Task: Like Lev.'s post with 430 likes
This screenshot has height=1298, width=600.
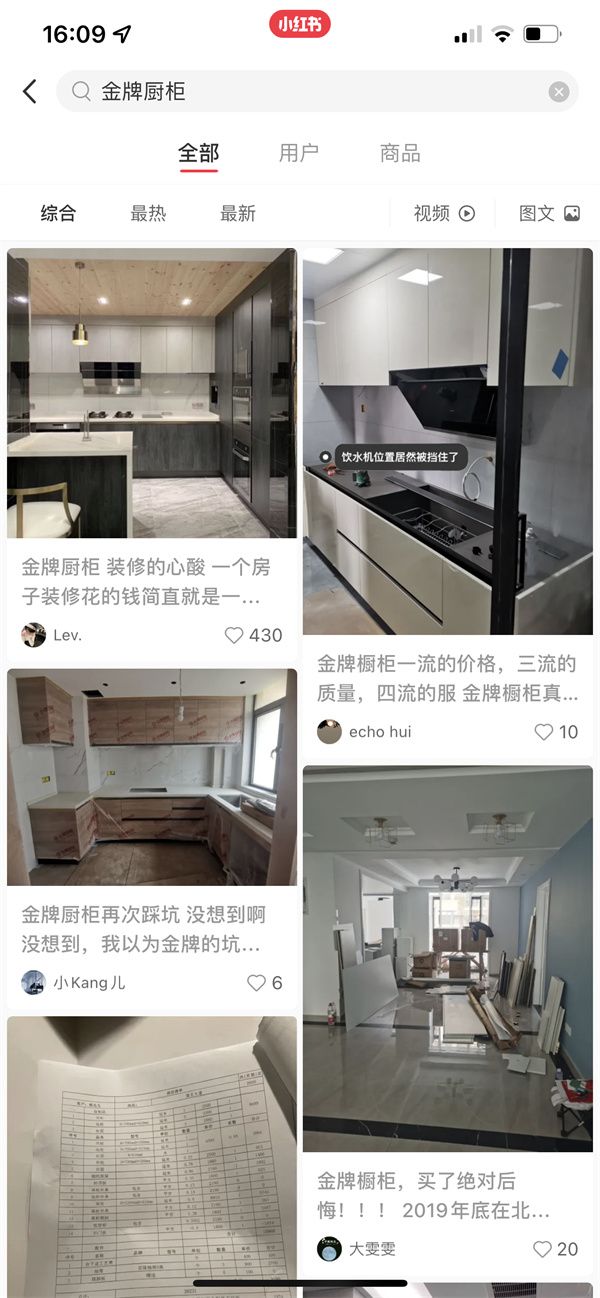Action: coord(234,635)
